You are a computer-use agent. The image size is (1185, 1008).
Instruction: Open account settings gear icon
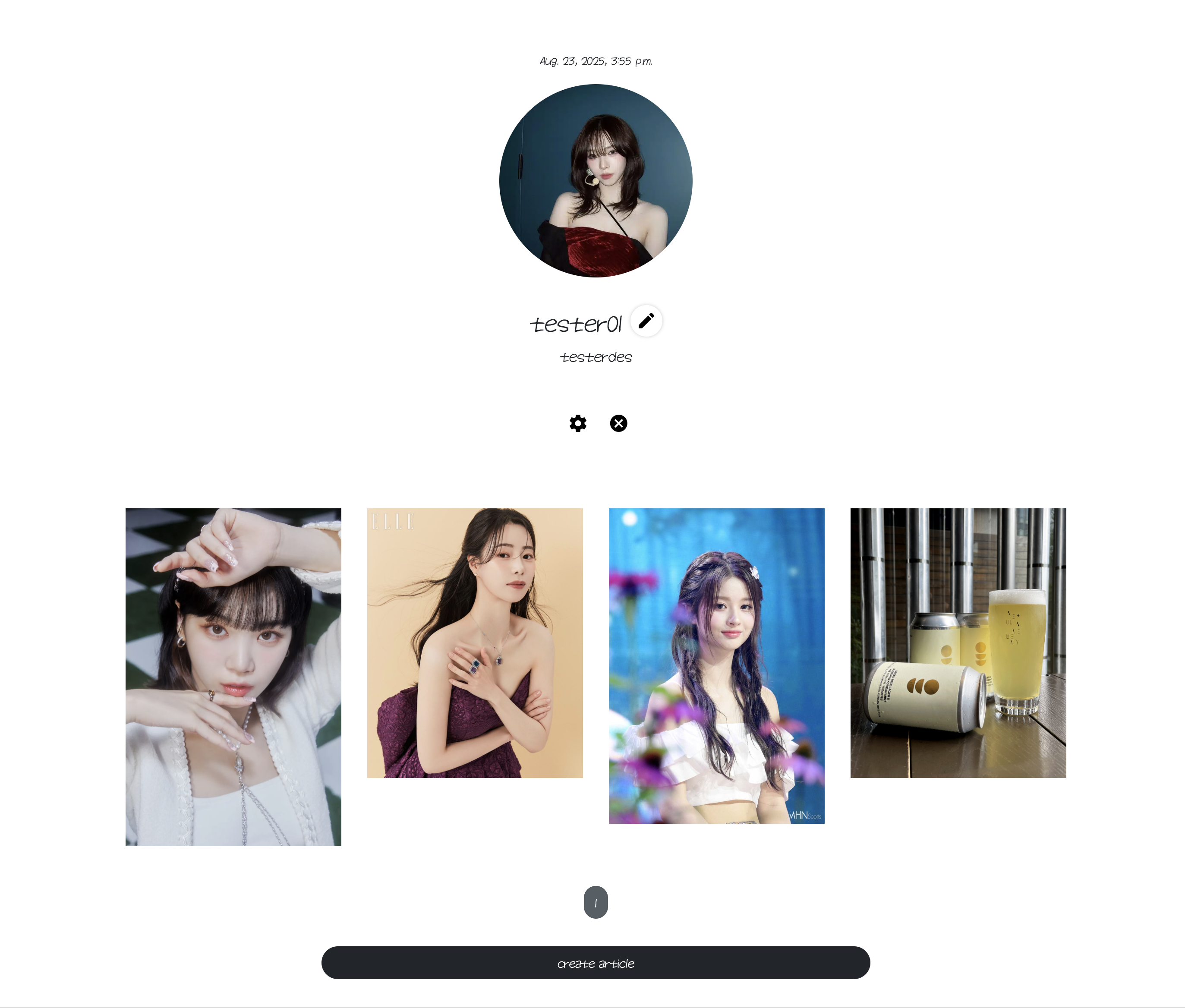point(578,423)
